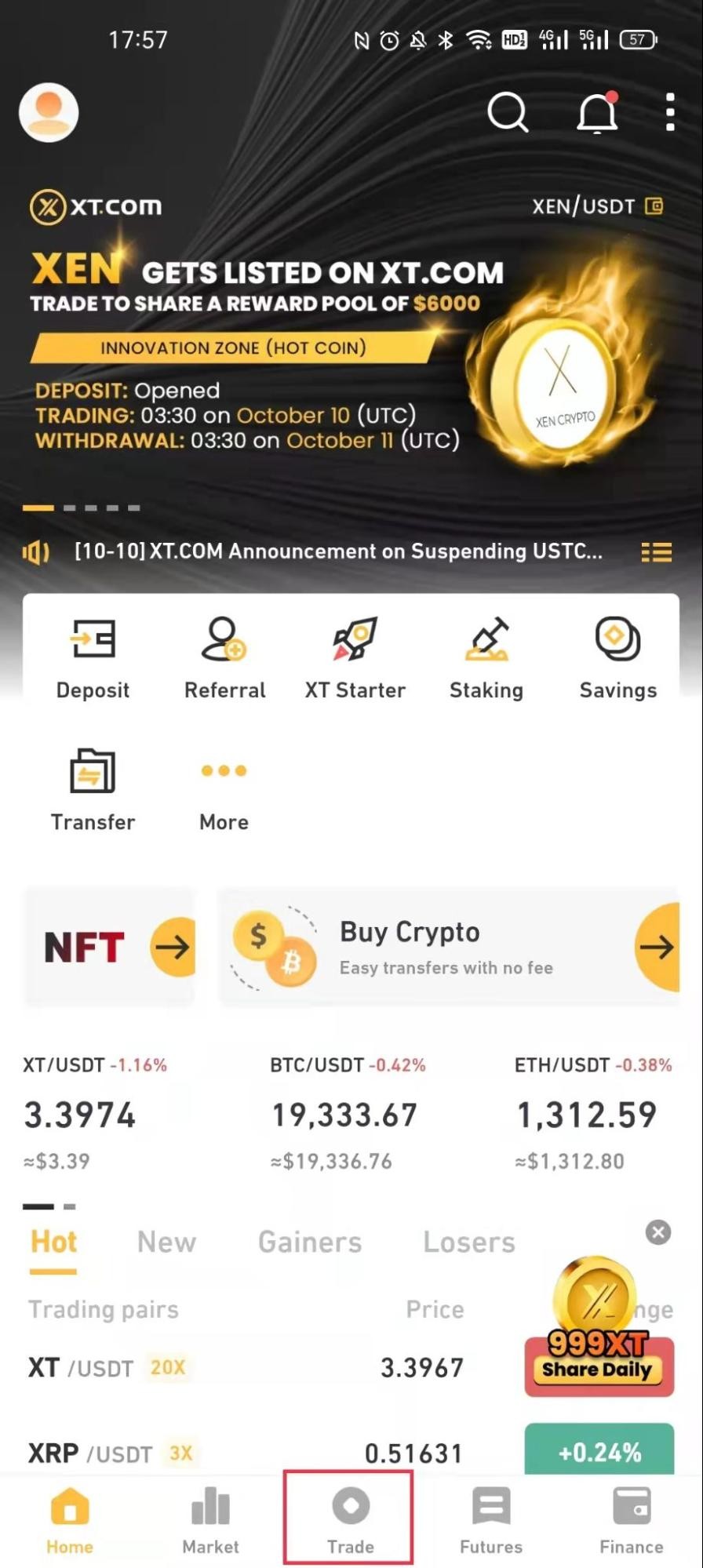
Task: Open the three-dot overflow menu
Action: pos(670,112)
